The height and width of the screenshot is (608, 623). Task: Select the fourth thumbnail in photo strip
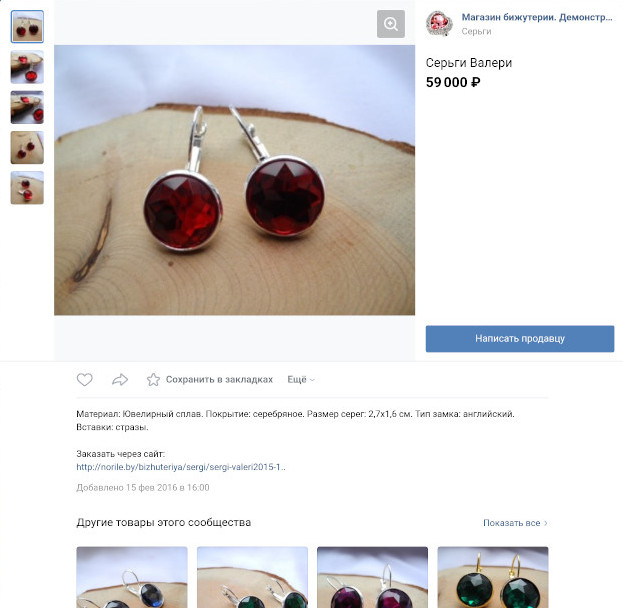click(x=27, y=147)
